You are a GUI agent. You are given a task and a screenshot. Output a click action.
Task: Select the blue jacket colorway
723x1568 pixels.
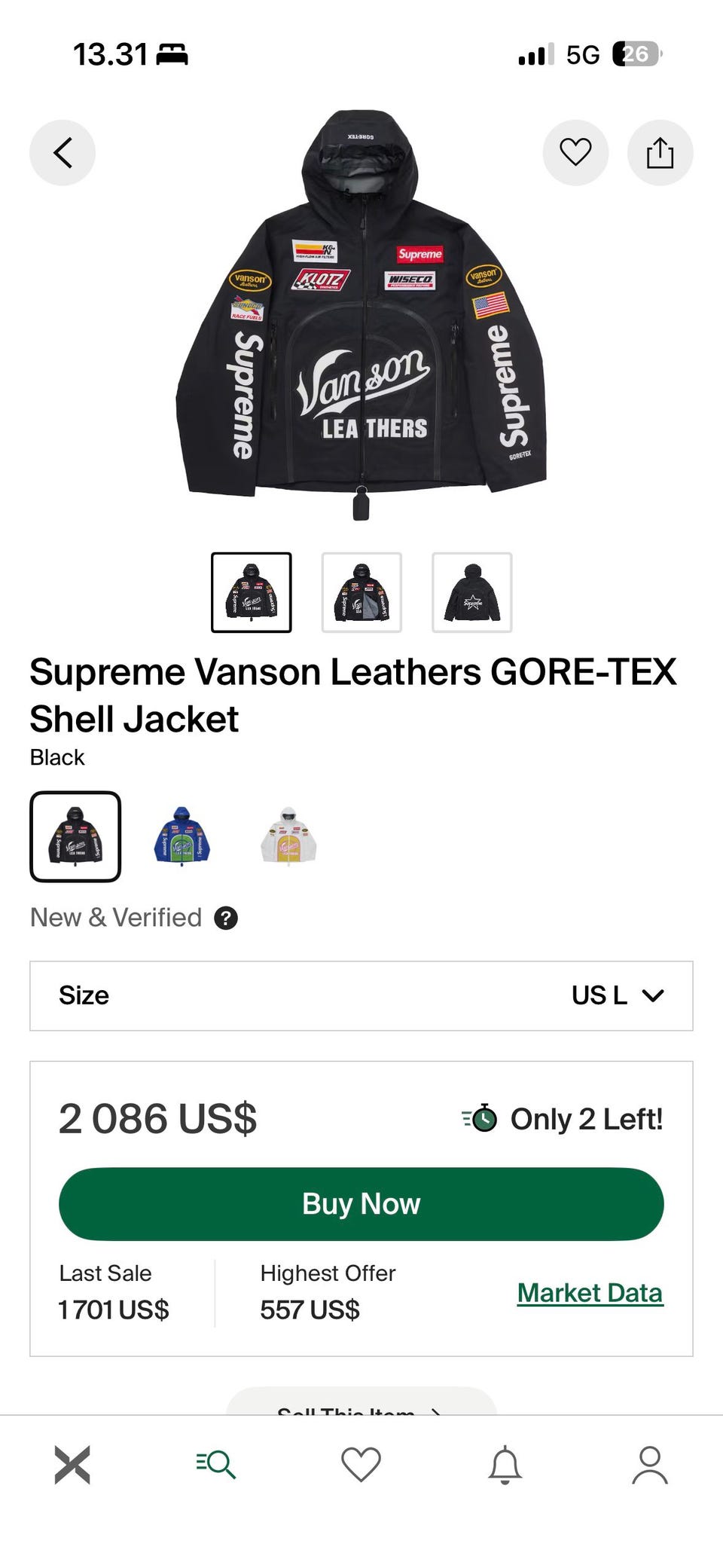pyautogui.click(x=182, y=836)
